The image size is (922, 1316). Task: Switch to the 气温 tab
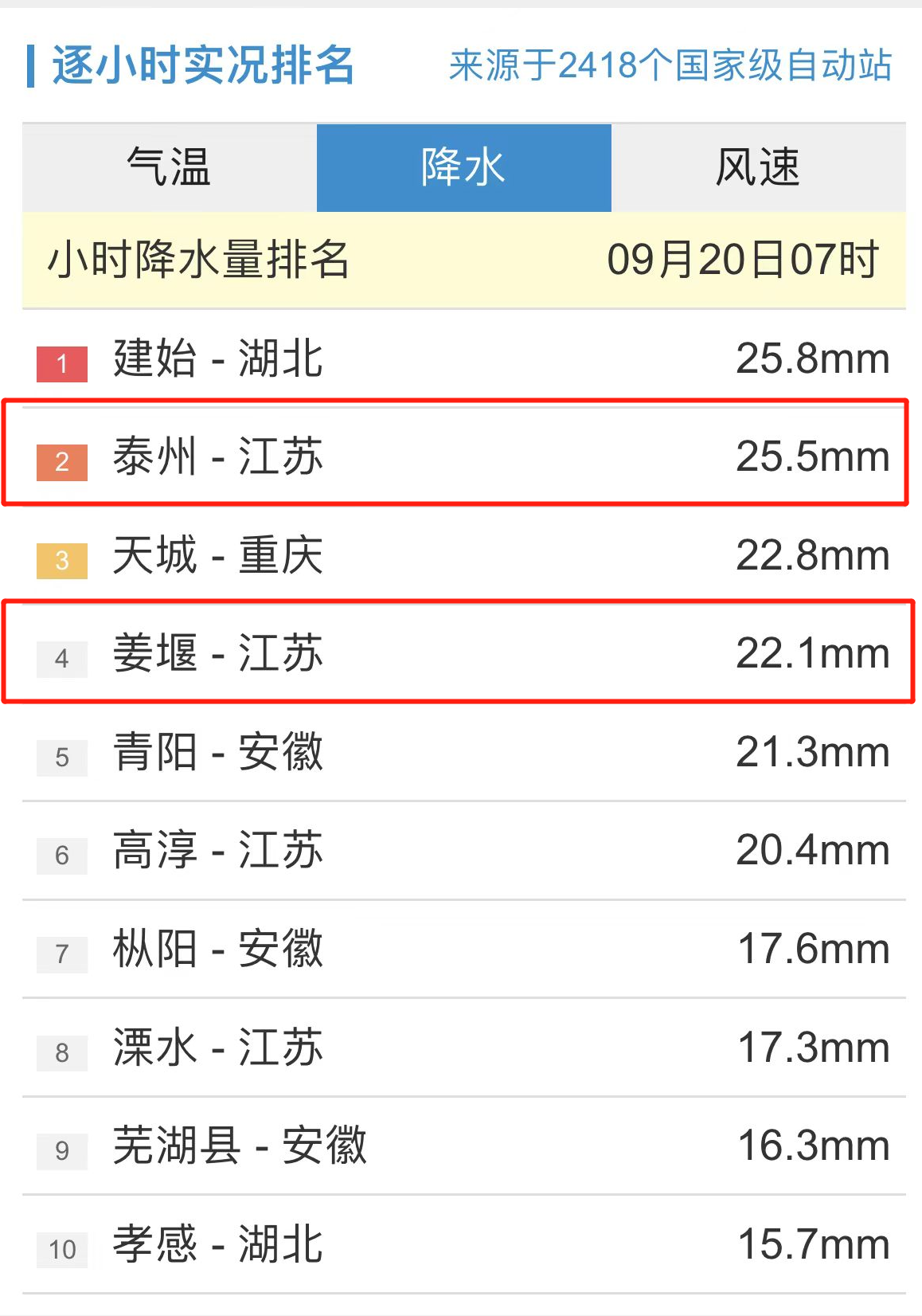click(x=170, y=168)
